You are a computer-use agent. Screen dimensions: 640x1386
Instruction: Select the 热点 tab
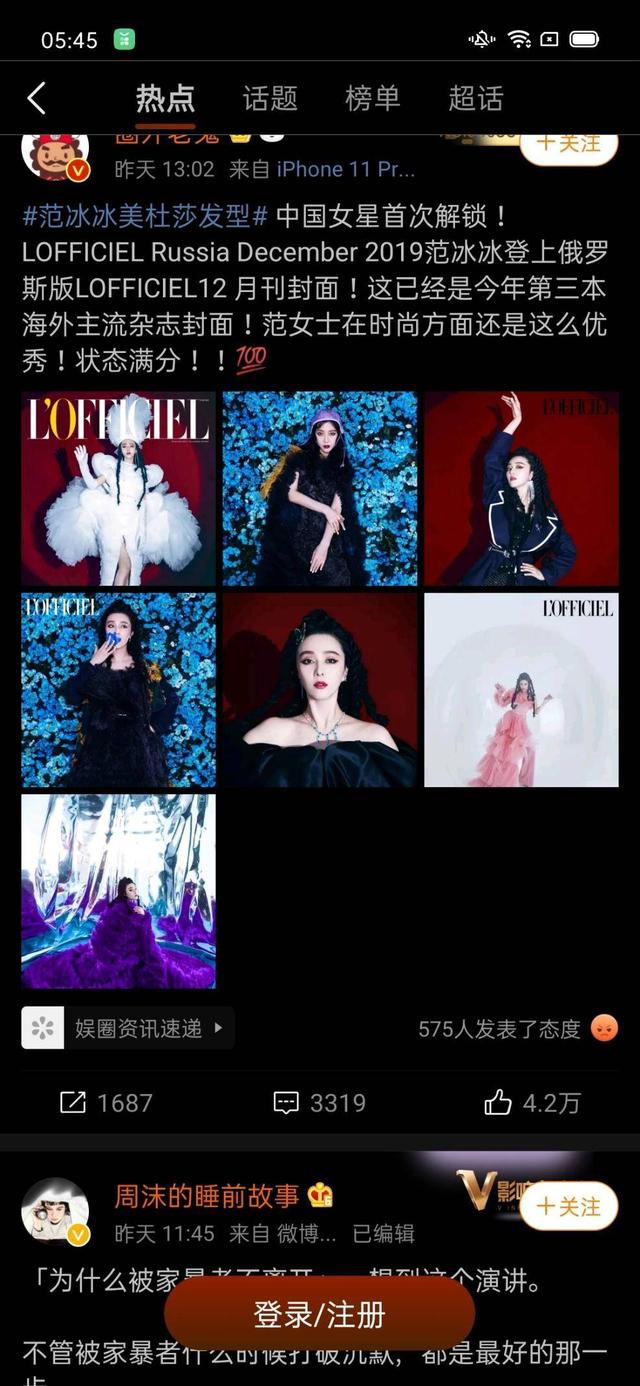tap(166, 98)
